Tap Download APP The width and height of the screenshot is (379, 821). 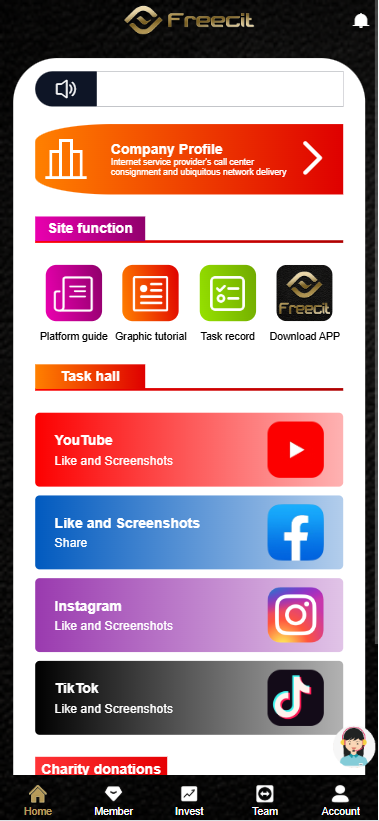305,304
